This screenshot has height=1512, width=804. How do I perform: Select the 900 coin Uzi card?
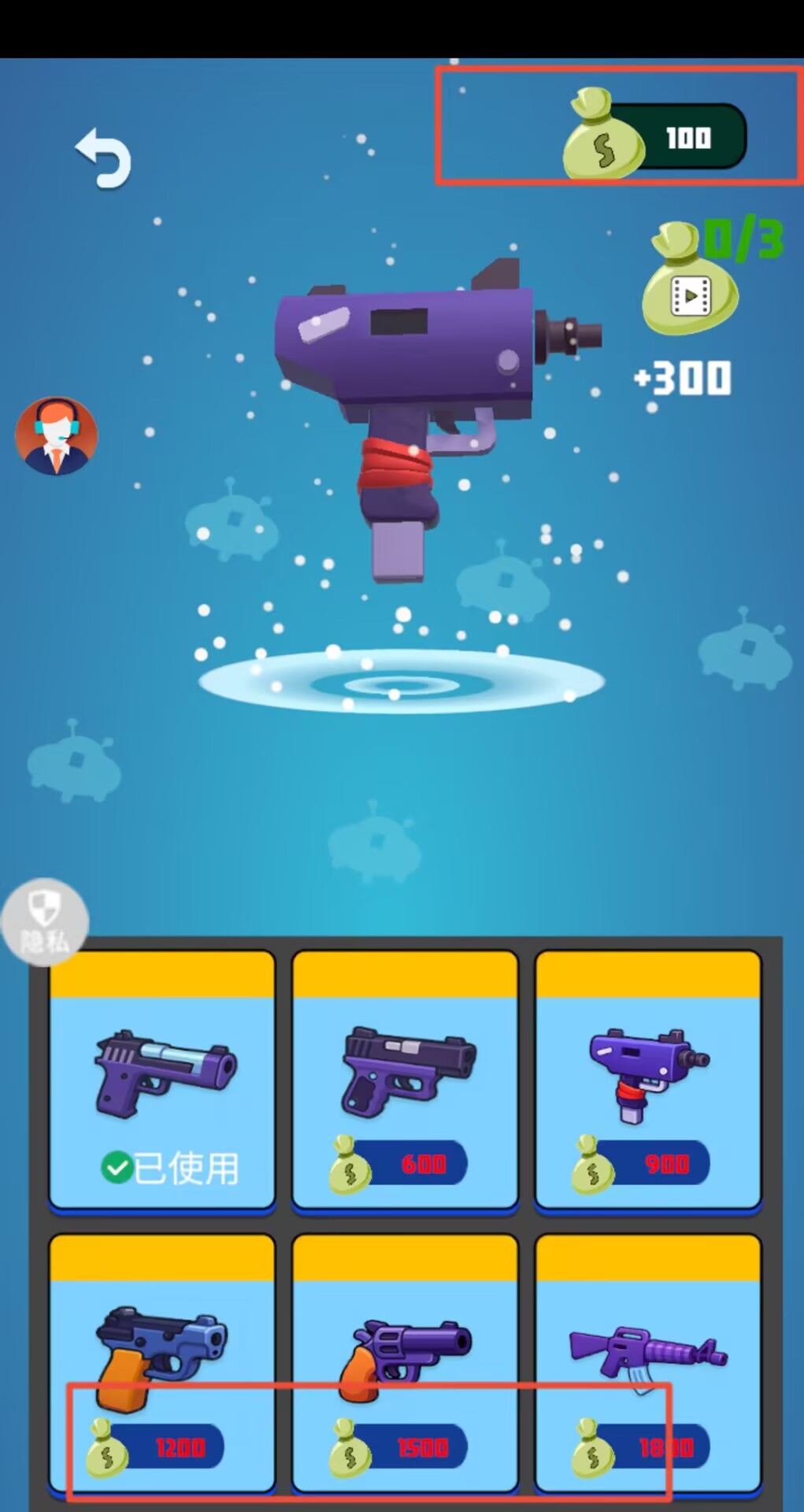[x=648, y=1080]
